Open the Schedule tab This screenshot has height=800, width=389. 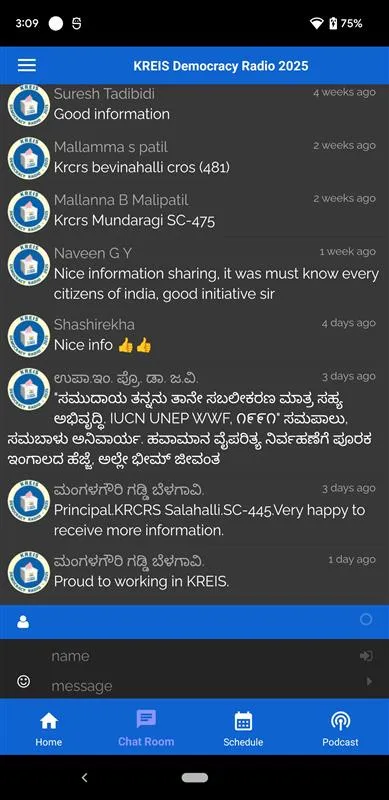point(243,728)
